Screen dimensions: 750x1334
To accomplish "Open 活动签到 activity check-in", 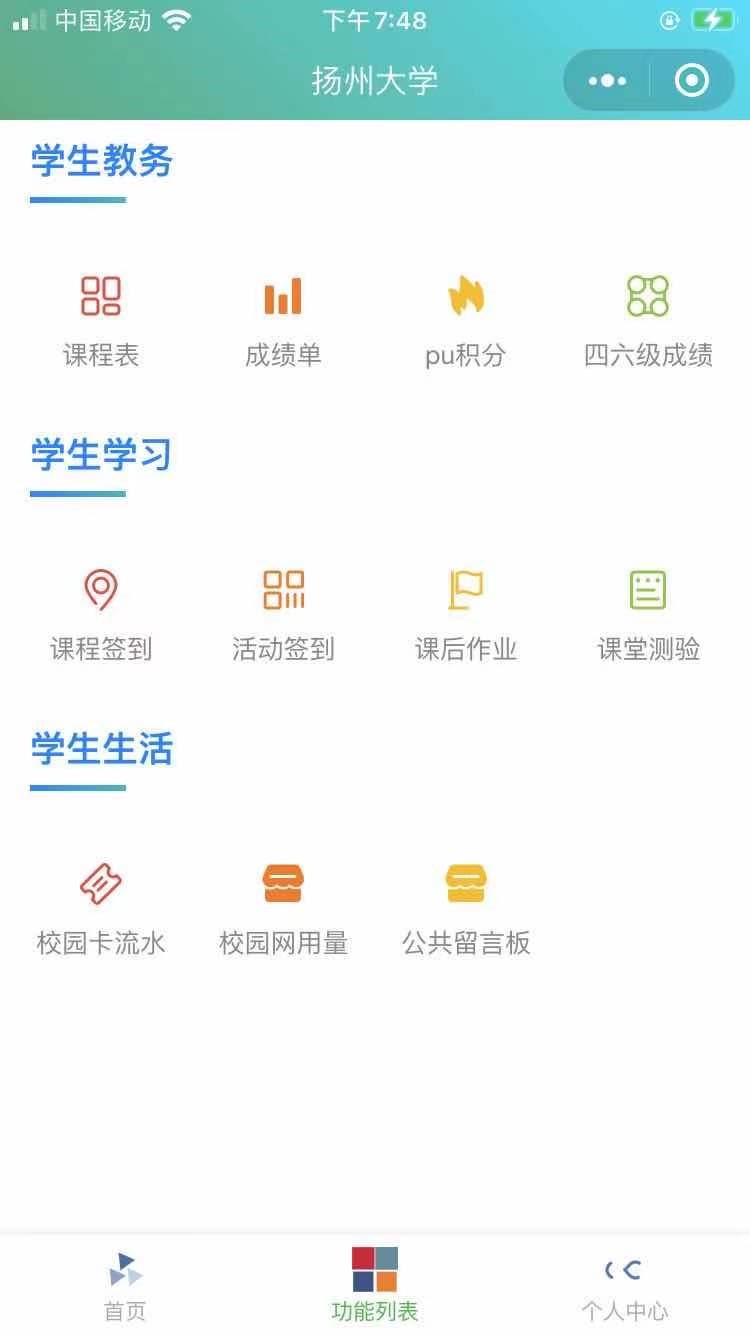I will tap(283, 614).
